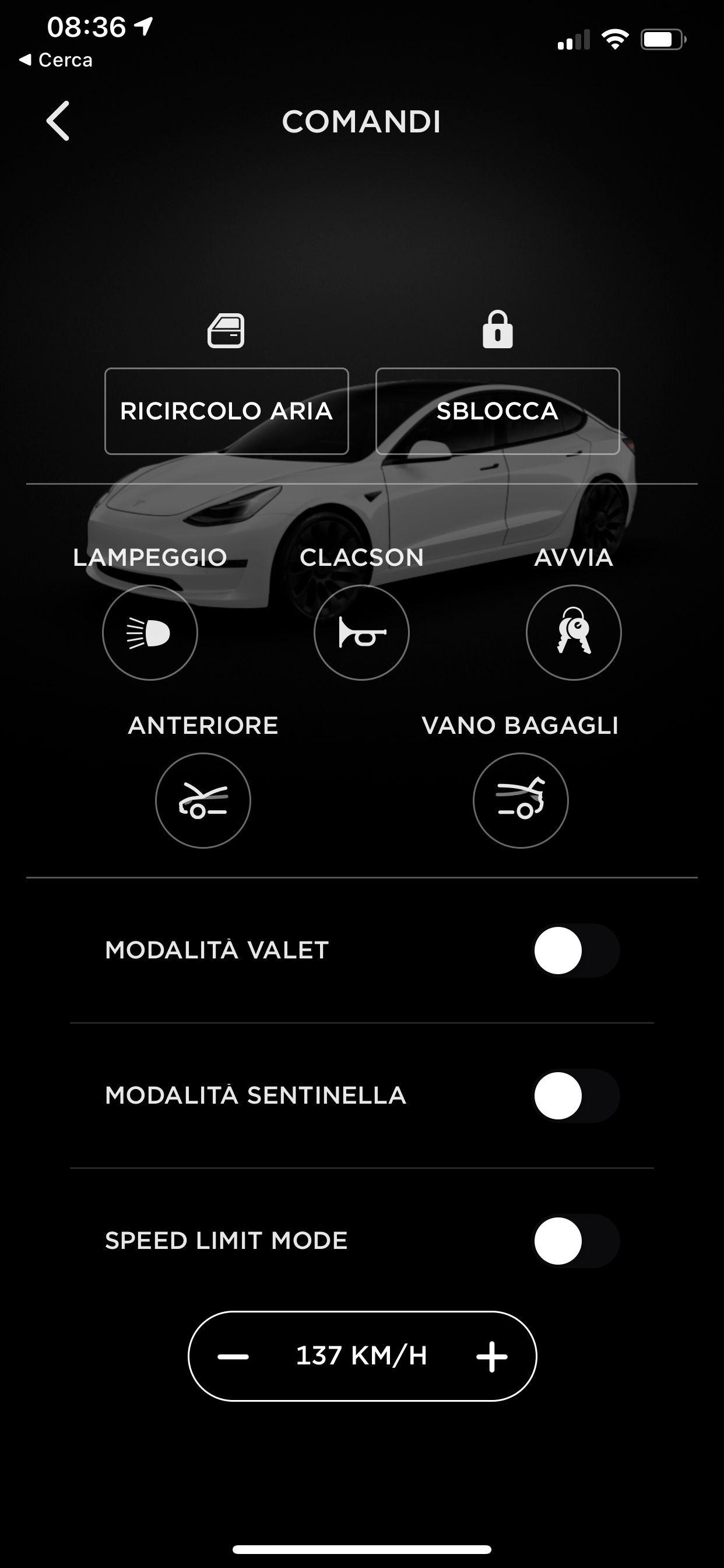This screenshot has width=724, height=1568.
Task: Toggle Speed Limit Mode
Action: (x=575, y=1241)
